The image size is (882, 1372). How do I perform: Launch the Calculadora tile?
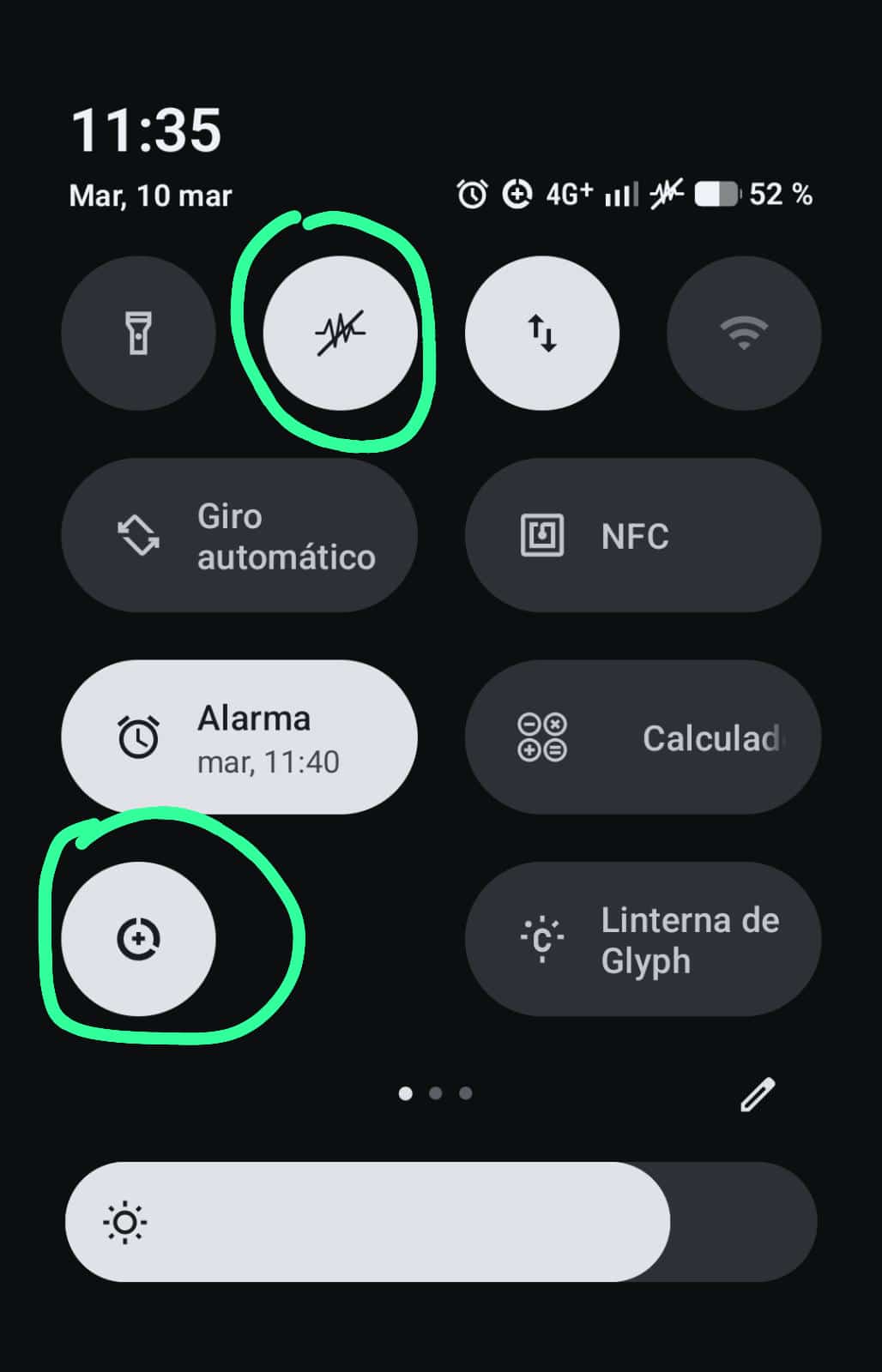[x=643, y=737]
